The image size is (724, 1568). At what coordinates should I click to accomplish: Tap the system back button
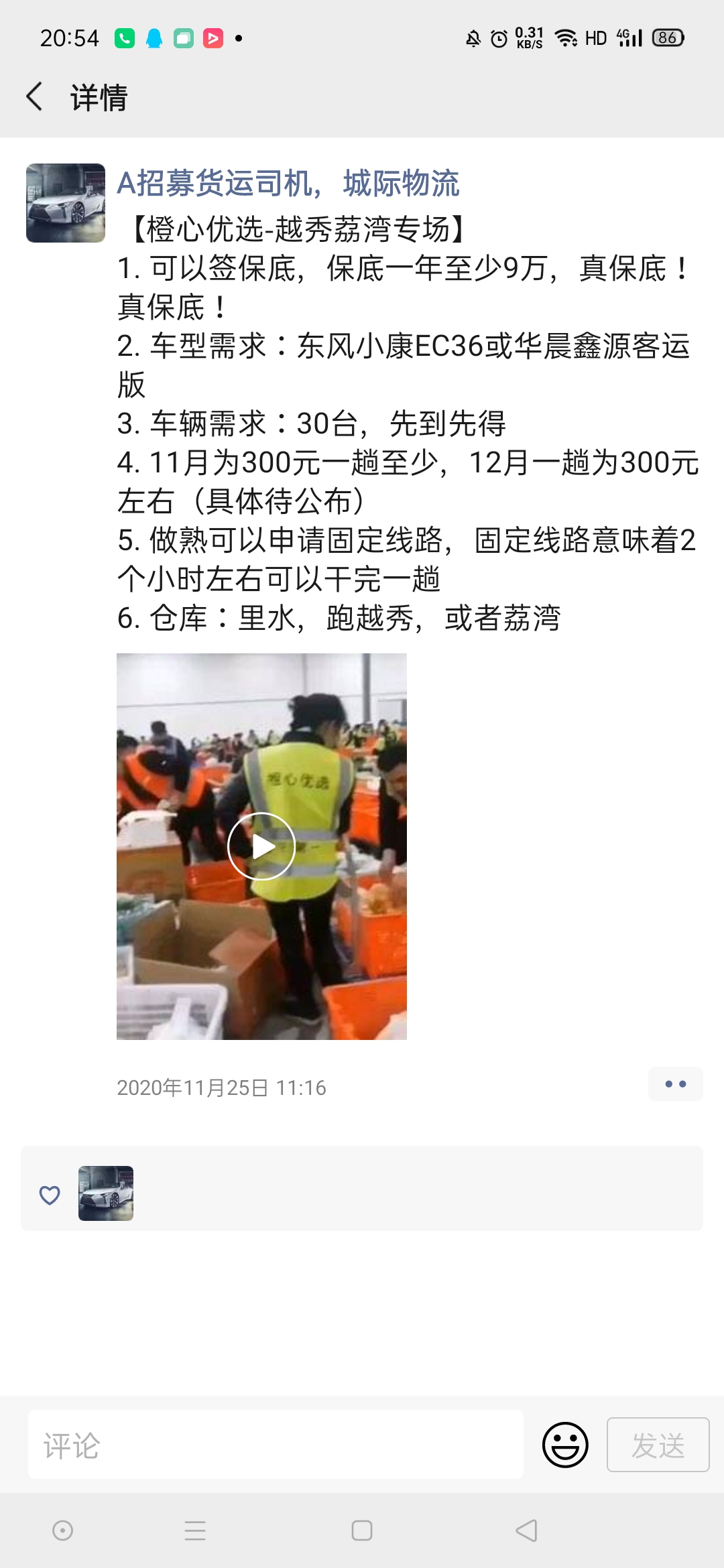pos(527,1530)
